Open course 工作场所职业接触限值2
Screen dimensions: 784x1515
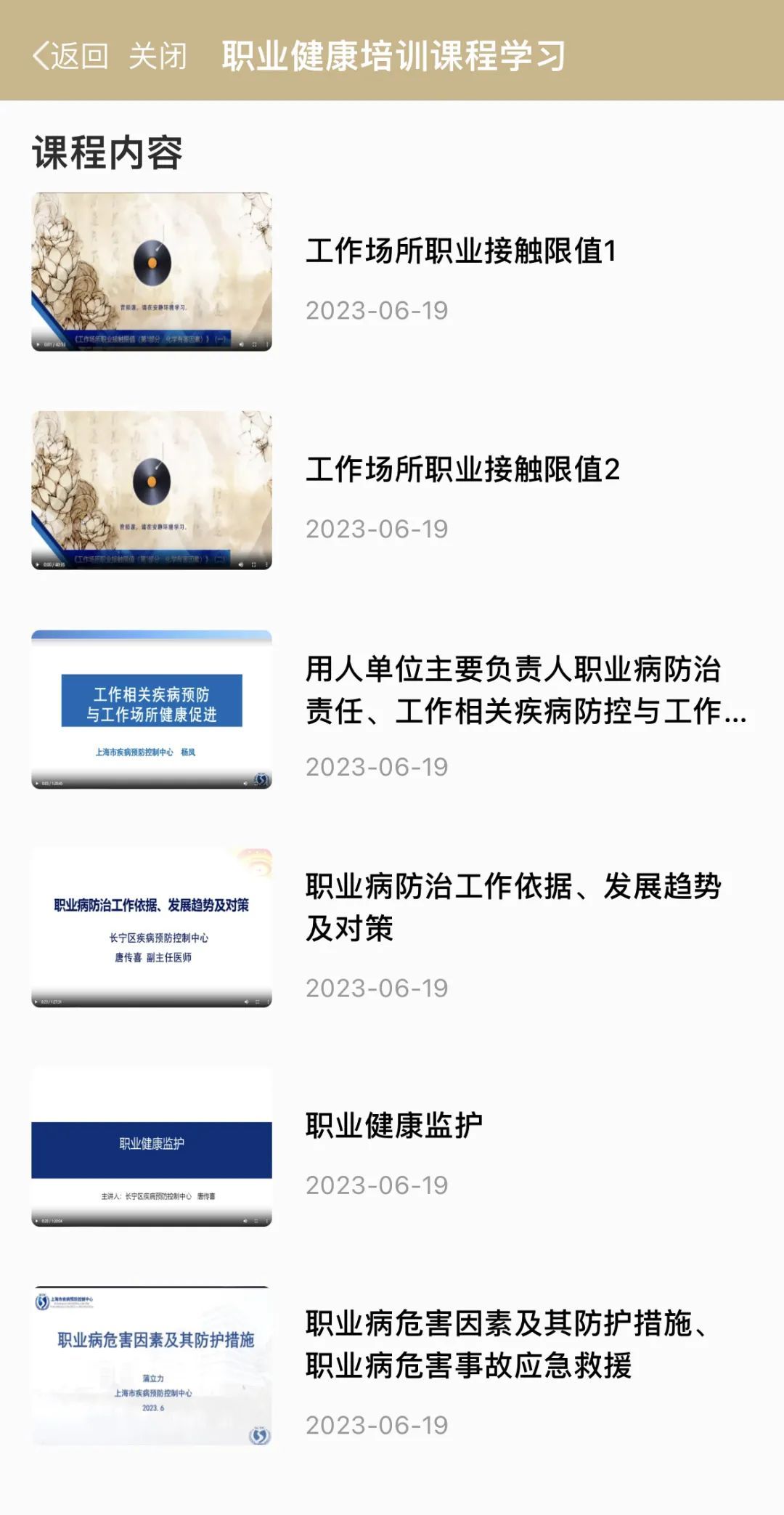392,491
